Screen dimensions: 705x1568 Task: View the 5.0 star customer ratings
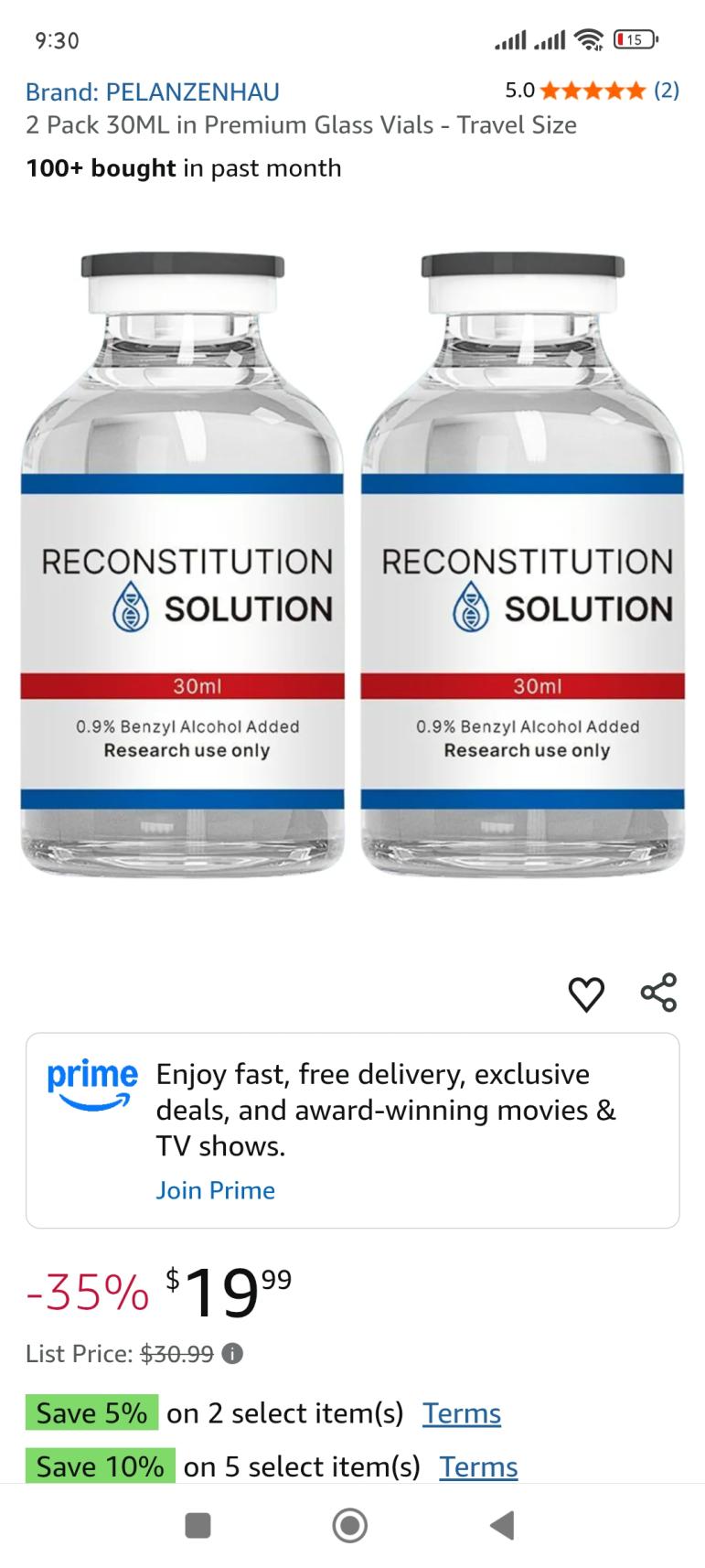(593, 91)
